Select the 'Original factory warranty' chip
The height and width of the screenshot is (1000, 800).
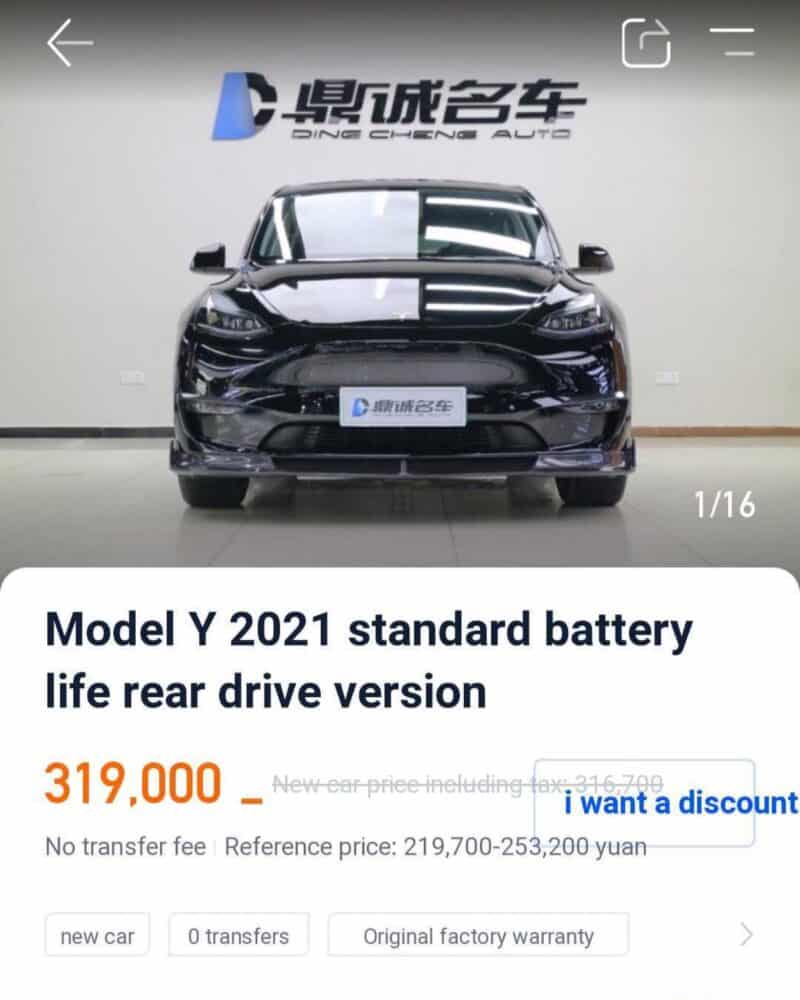pyautogui.click(x=478, y=936)
